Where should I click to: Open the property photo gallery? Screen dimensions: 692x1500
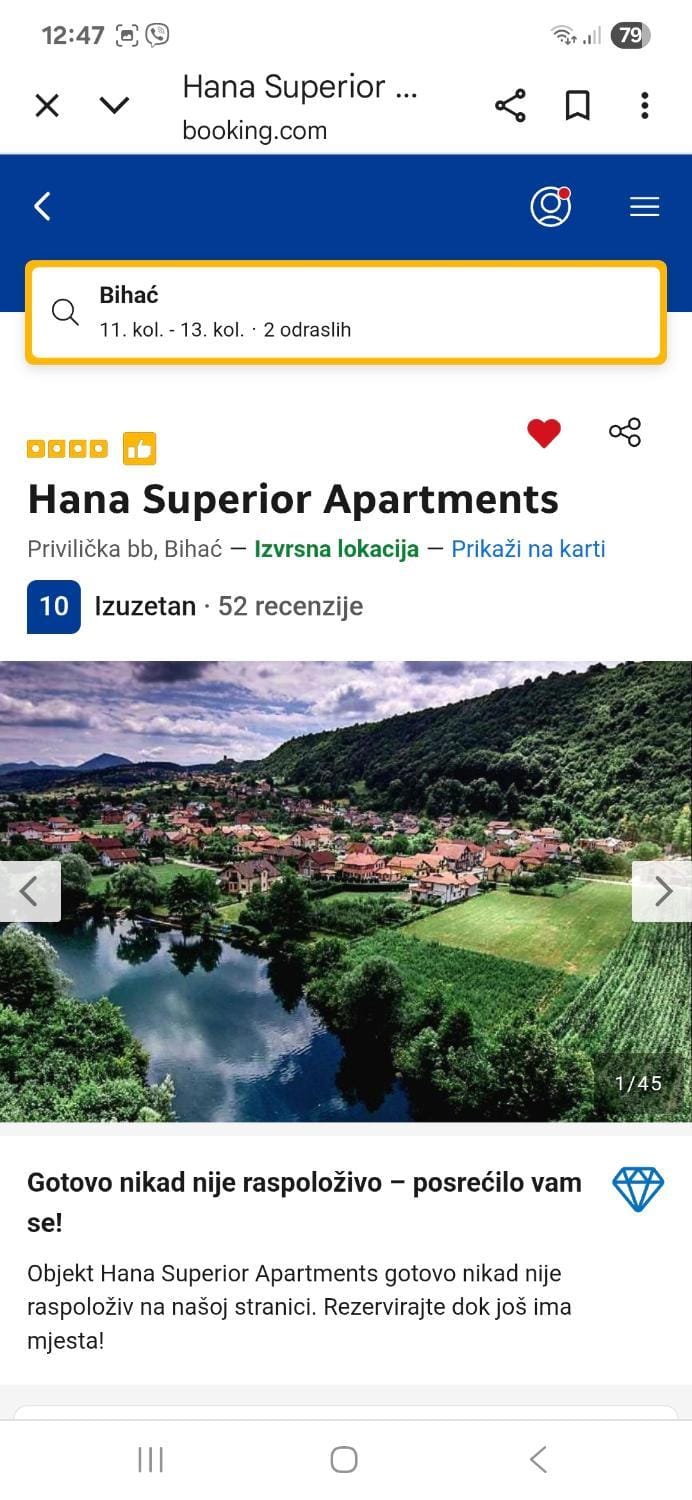point(346,891)
